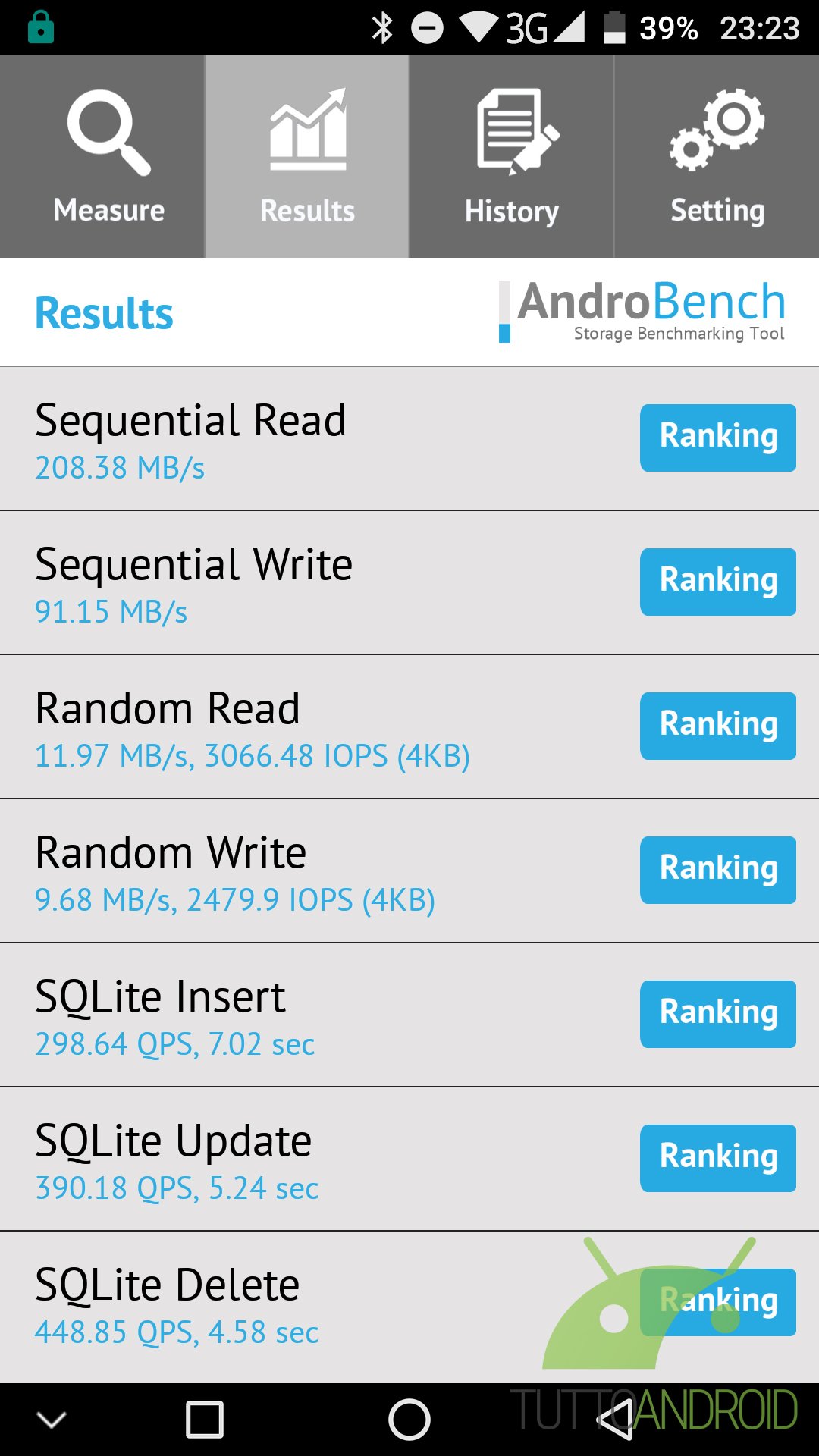Open the History tab
819x1456 pixels.
click(512, 156)
